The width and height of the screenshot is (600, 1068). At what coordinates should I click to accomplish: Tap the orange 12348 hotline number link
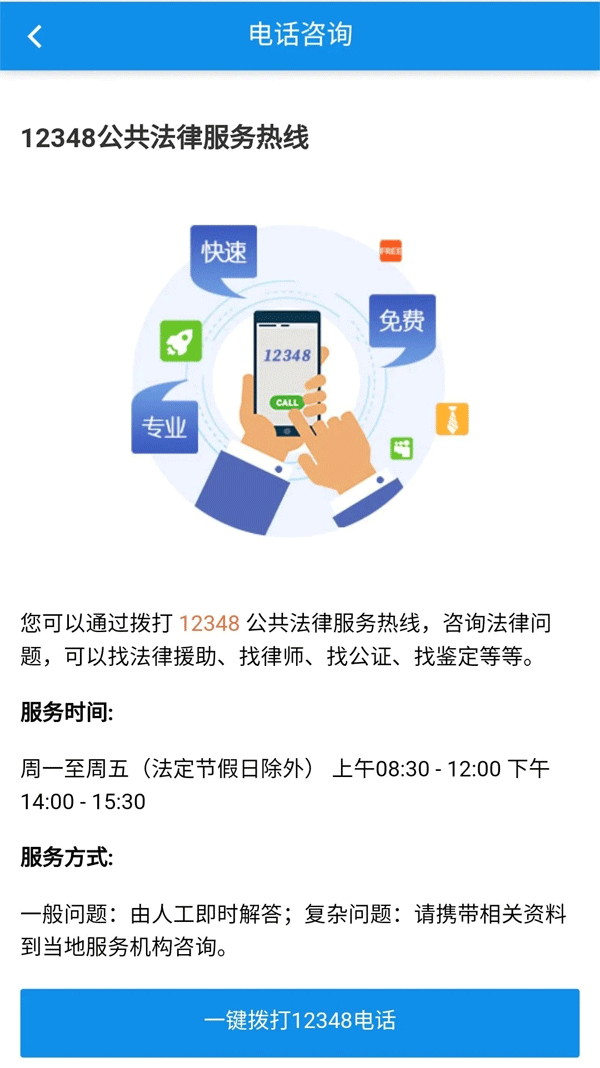[x=209, y=624]
